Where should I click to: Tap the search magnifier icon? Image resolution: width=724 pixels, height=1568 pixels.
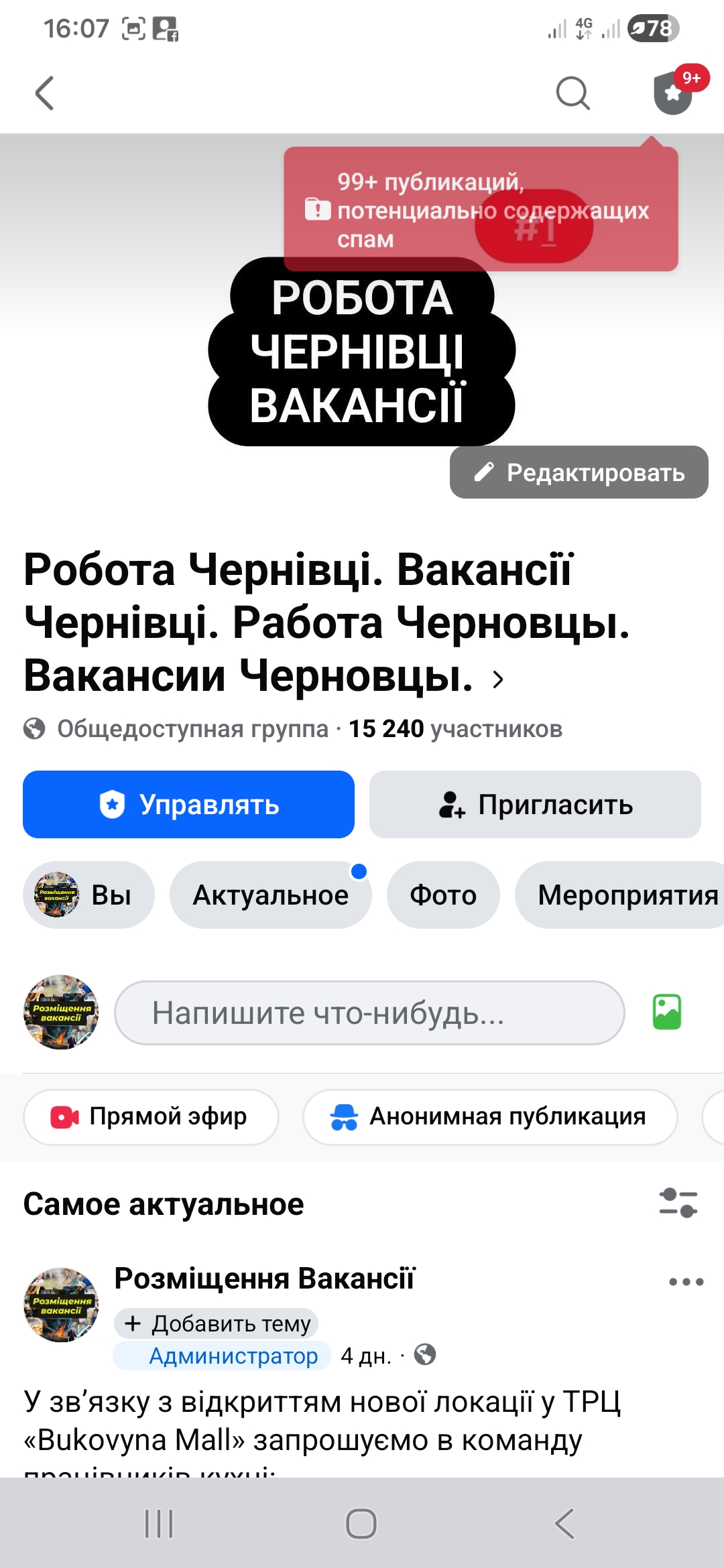point(572,94)
